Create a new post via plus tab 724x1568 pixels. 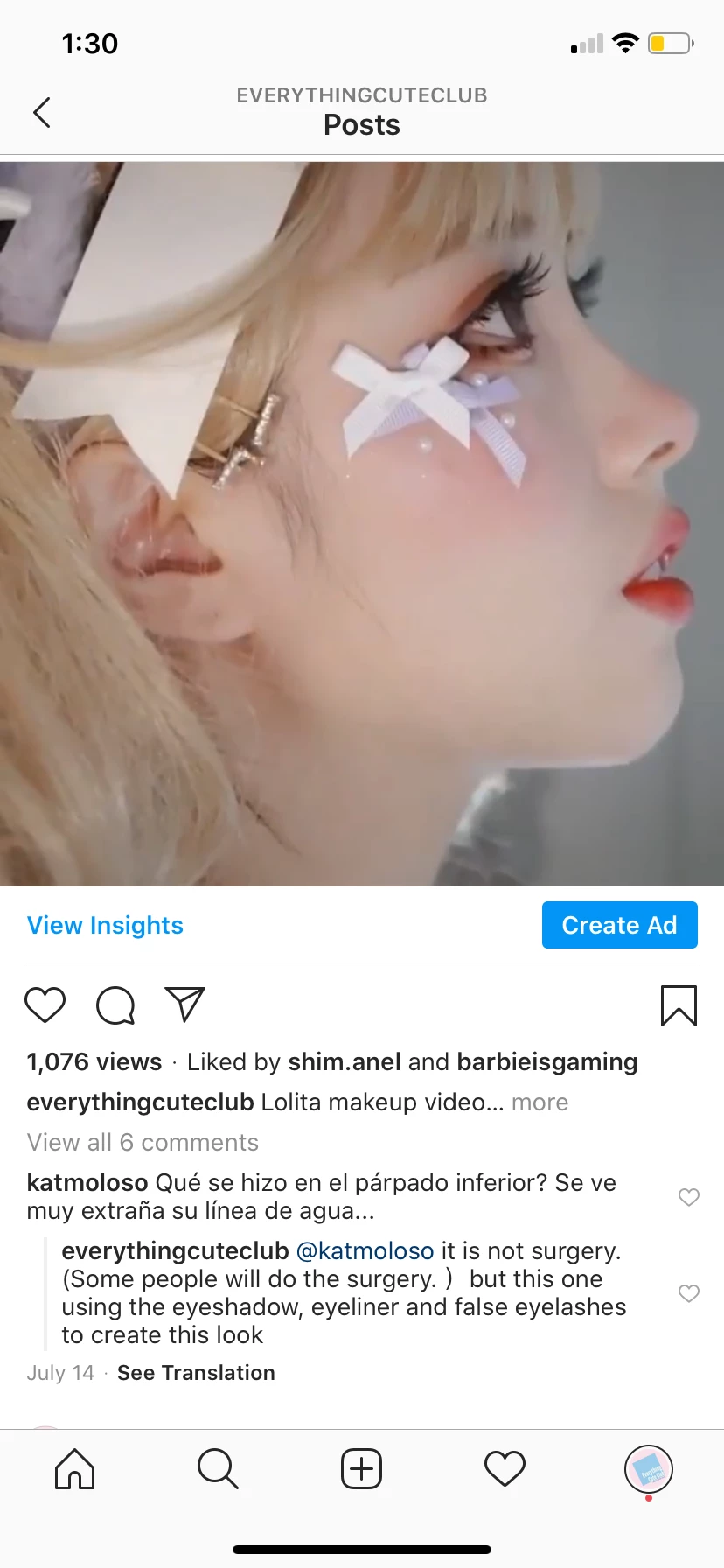tap(361, 1468)
